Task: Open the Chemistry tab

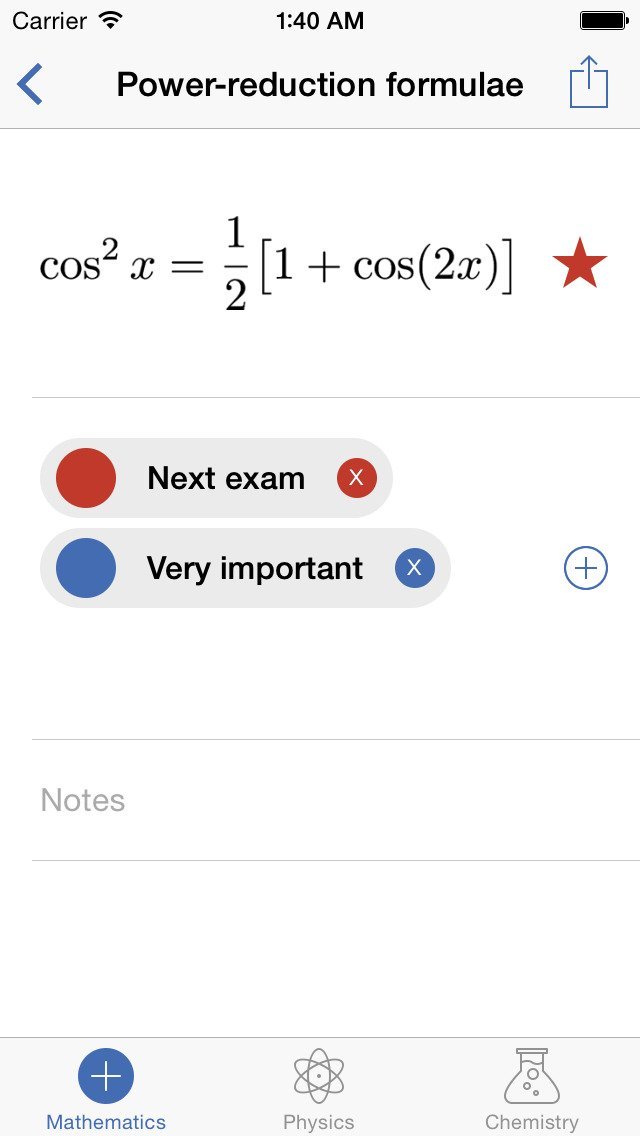Action: (x=532, y=1088)
